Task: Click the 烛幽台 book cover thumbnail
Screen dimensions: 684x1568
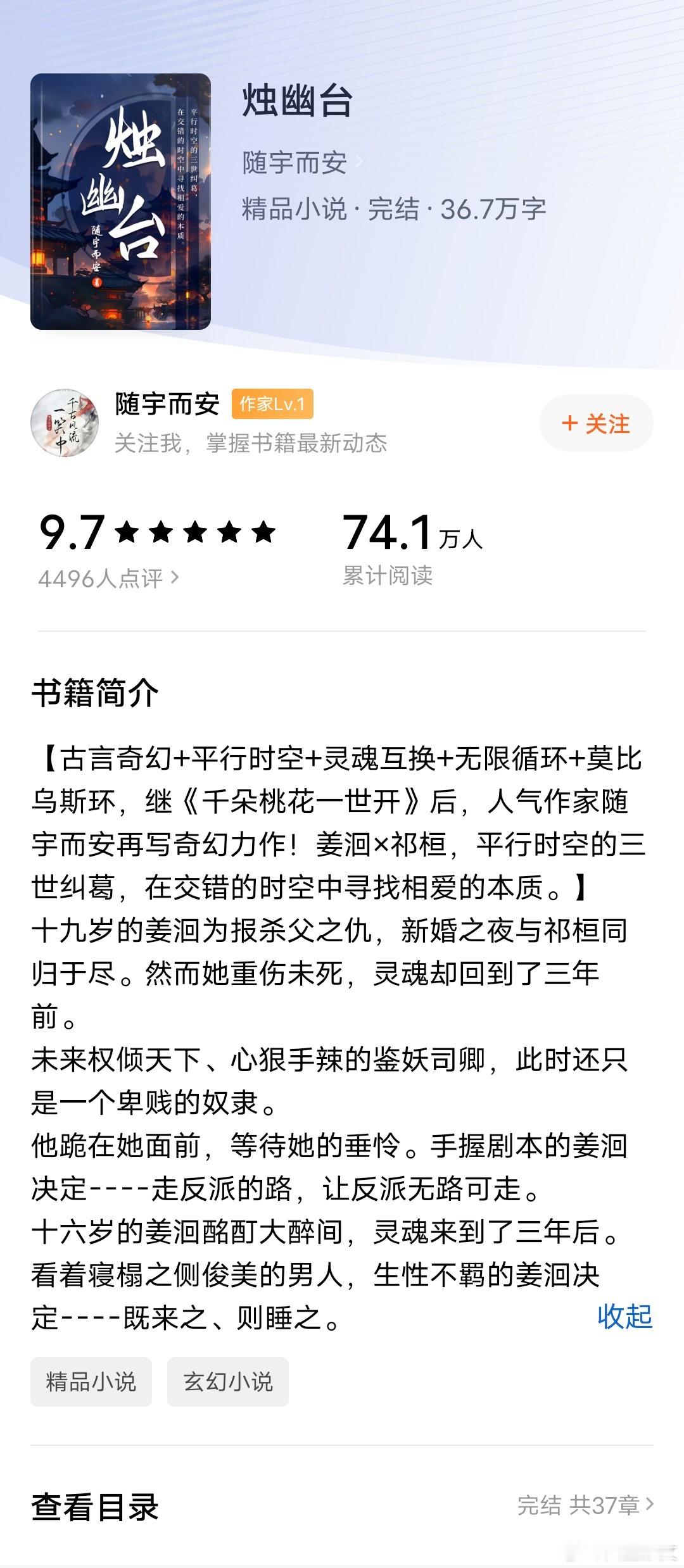Action: pyautogui.click(x=122, y=201)
